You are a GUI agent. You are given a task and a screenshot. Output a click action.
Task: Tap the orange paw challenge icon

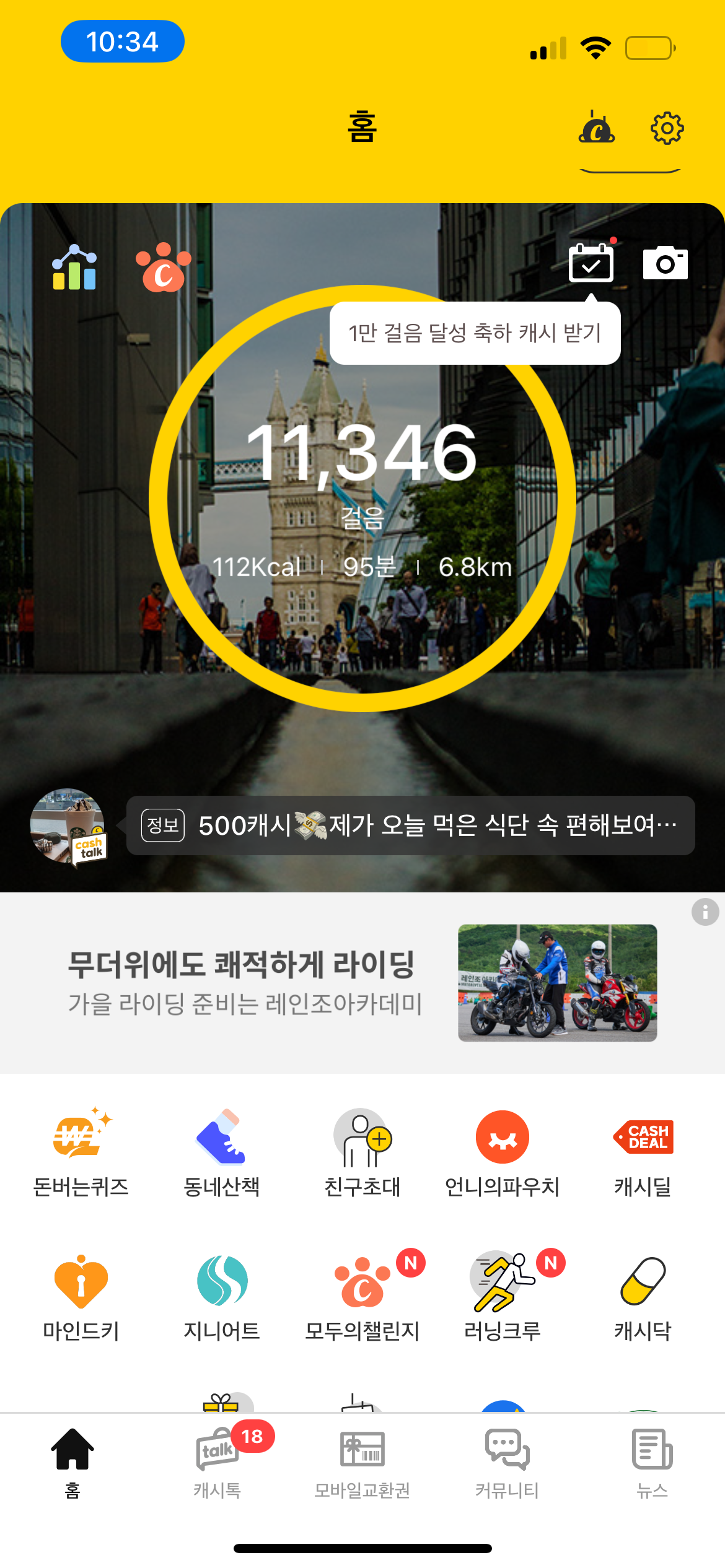tap(164, 268)
